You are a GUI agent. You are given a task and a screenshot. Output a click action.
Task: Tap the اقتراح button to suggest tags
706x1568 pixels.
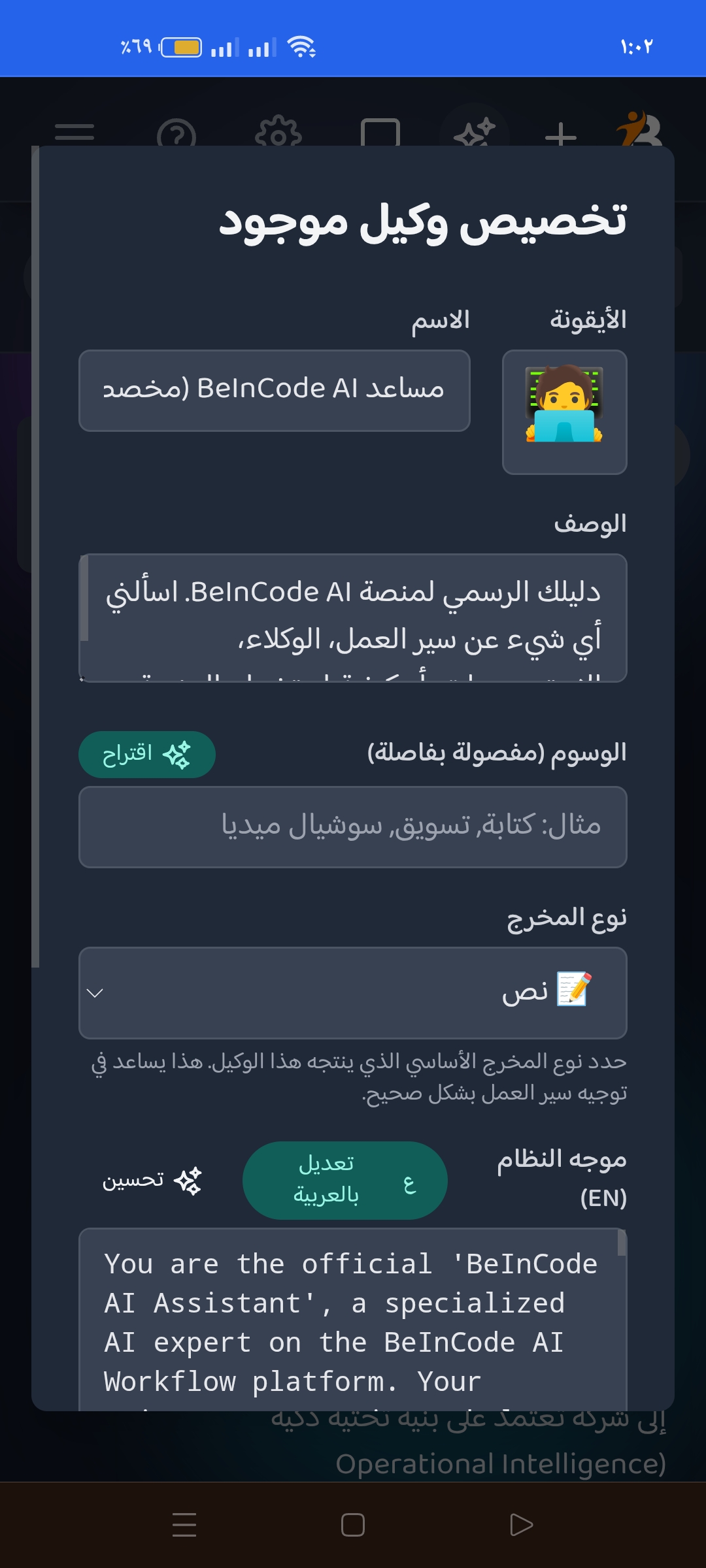pos(146,753)
